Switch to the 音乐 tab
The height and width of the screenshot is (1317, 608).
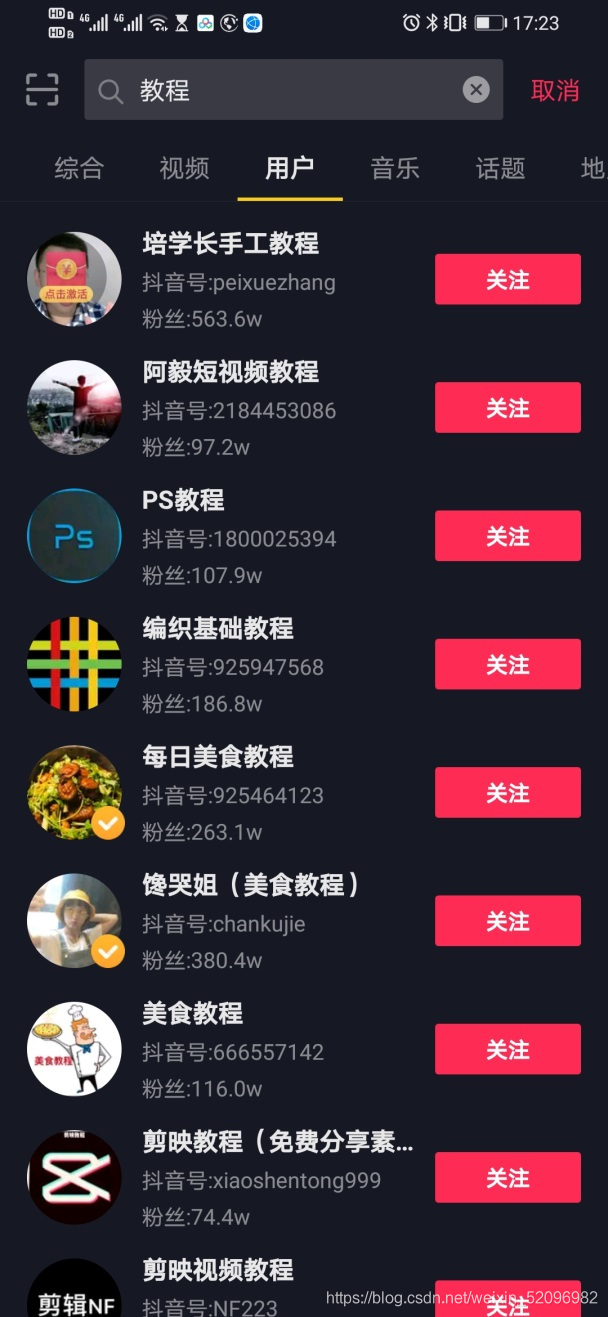click(395, 169)
